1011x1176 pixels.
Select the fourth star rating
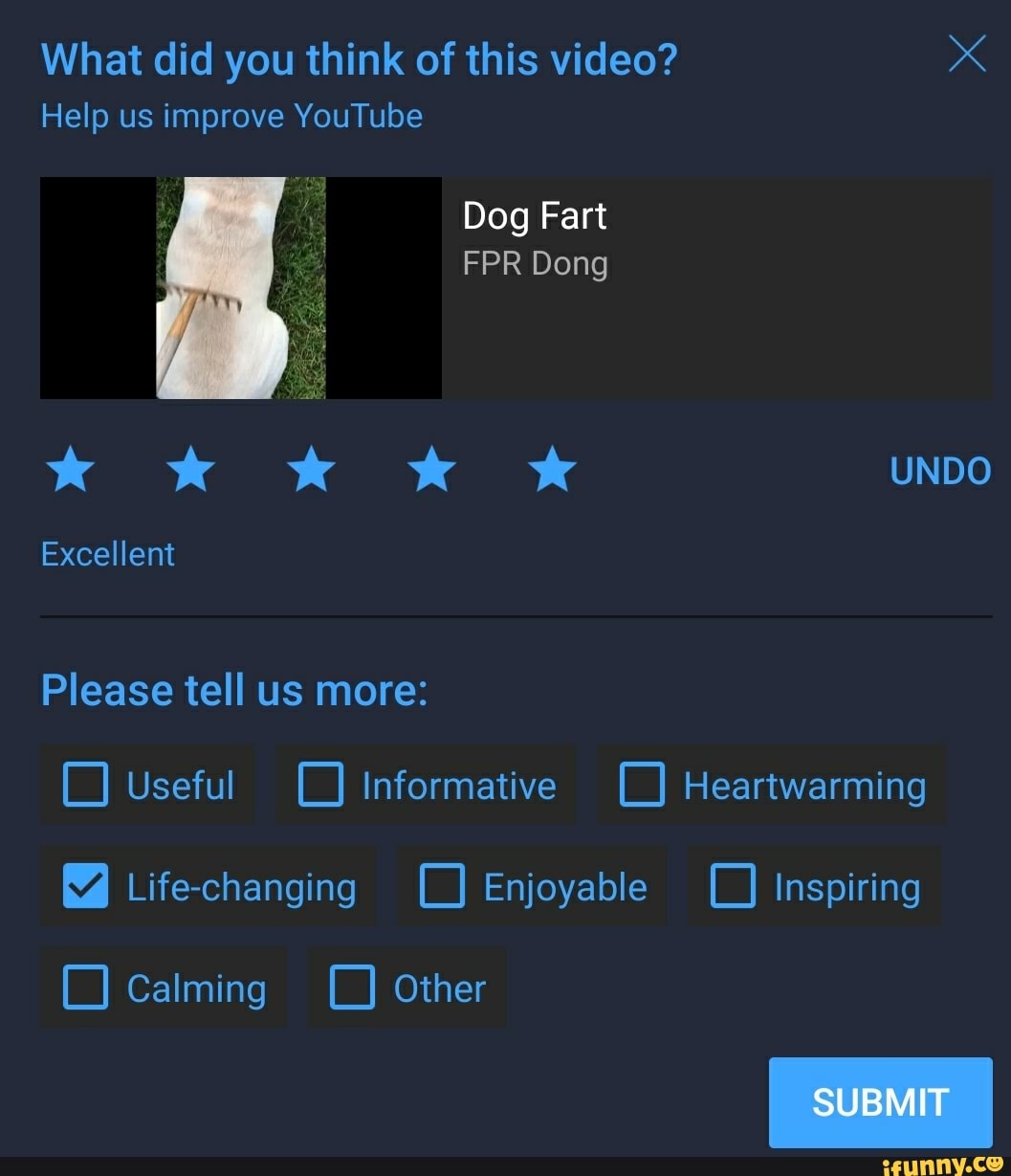point(431,469)
